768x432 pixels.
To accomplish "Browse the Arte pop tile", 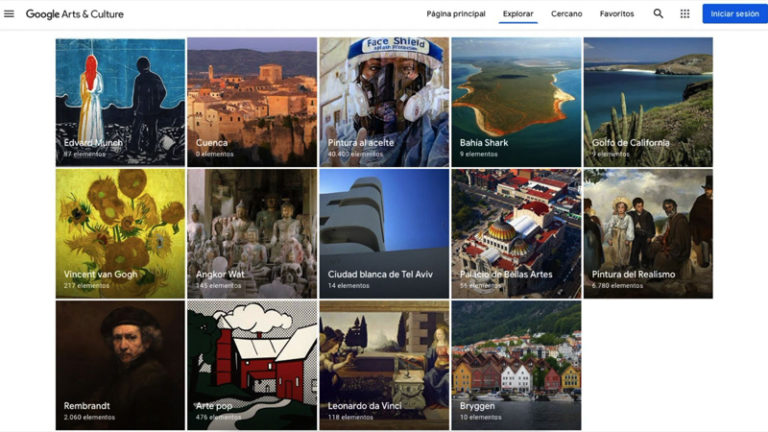I will pyautogui.click(x=252, y=366).
